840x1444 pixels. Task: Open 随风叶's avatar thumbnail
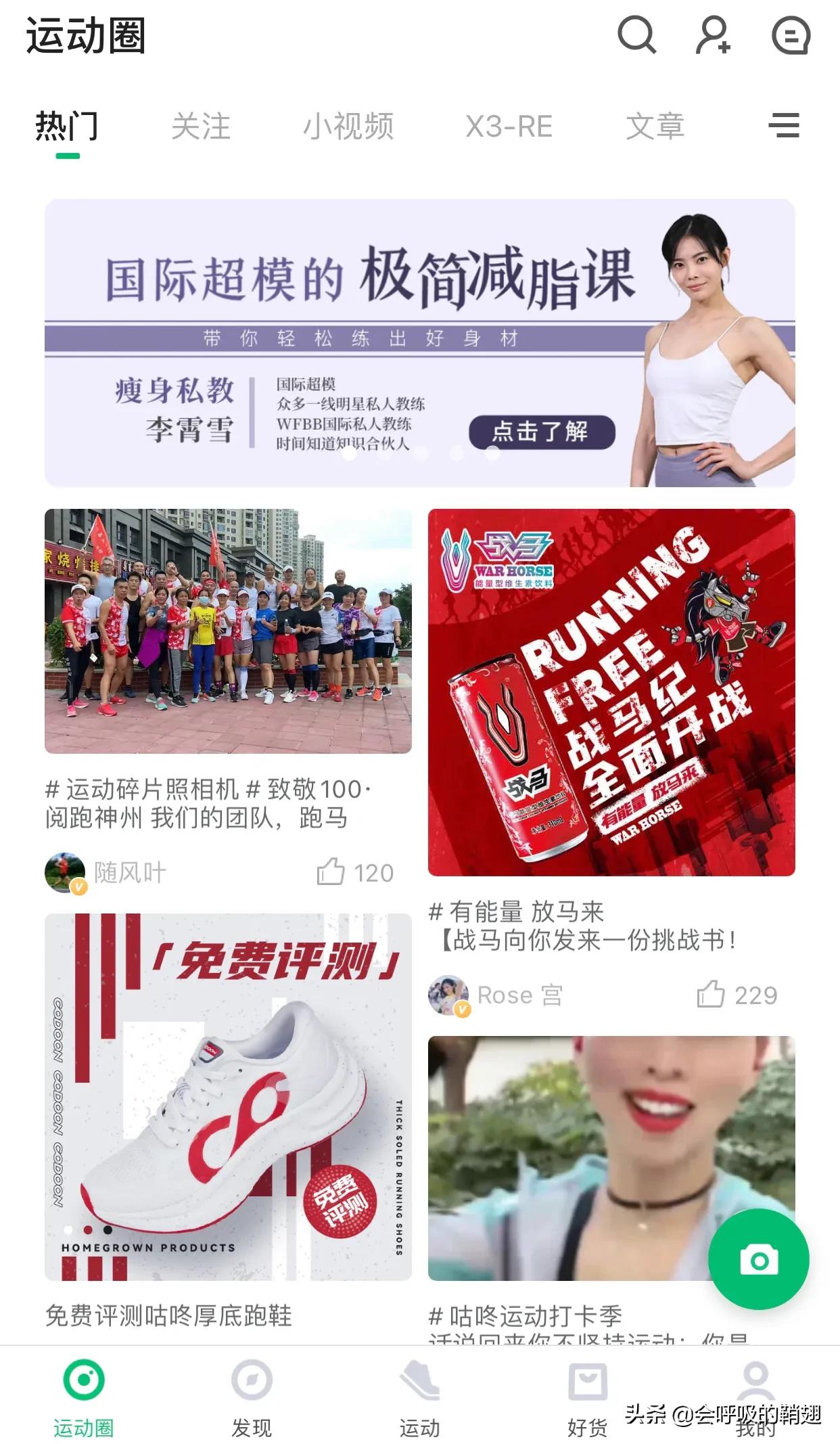[x=64, y=872]
